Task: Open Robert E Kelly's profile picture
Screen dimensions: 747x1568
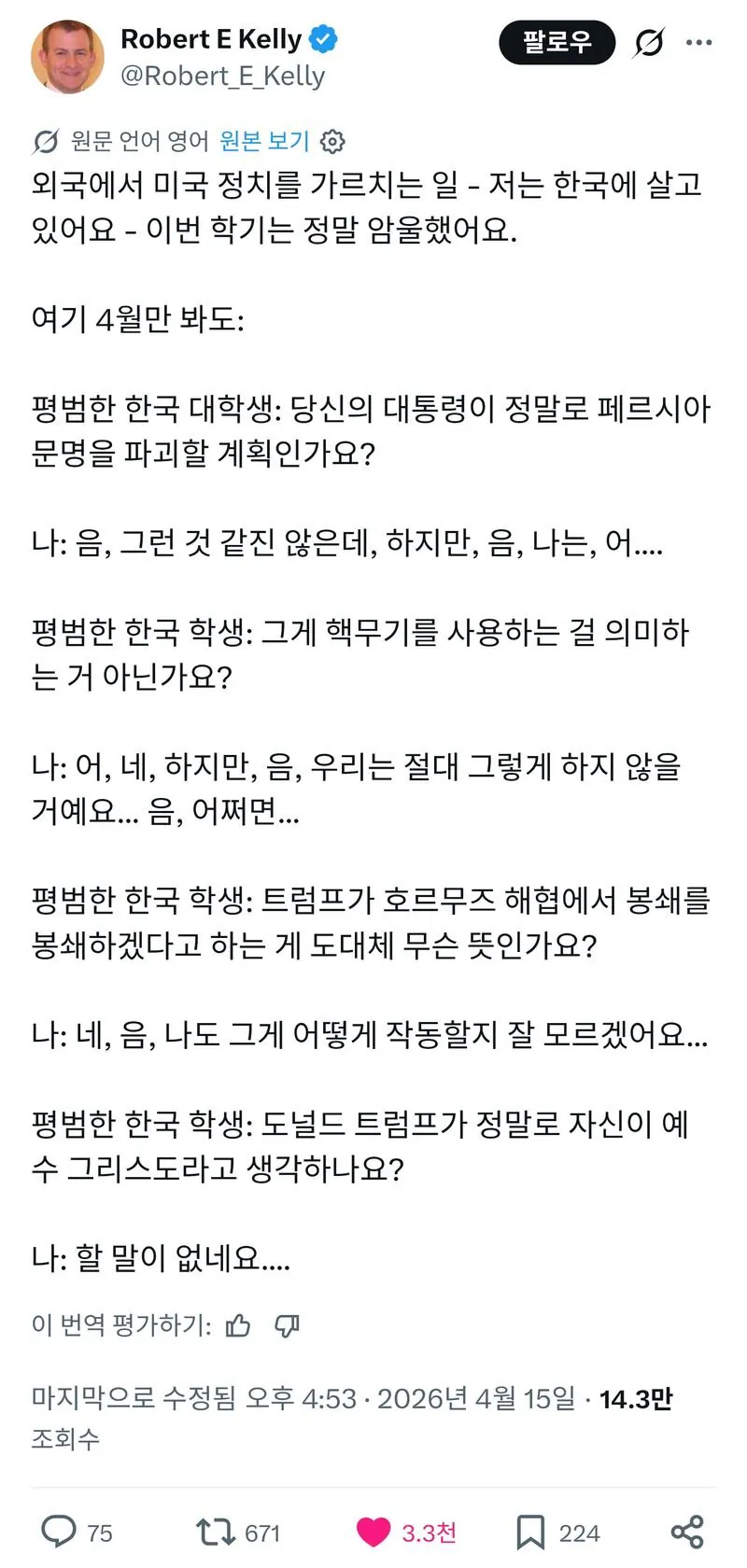Action: click(x=67, y=56)
